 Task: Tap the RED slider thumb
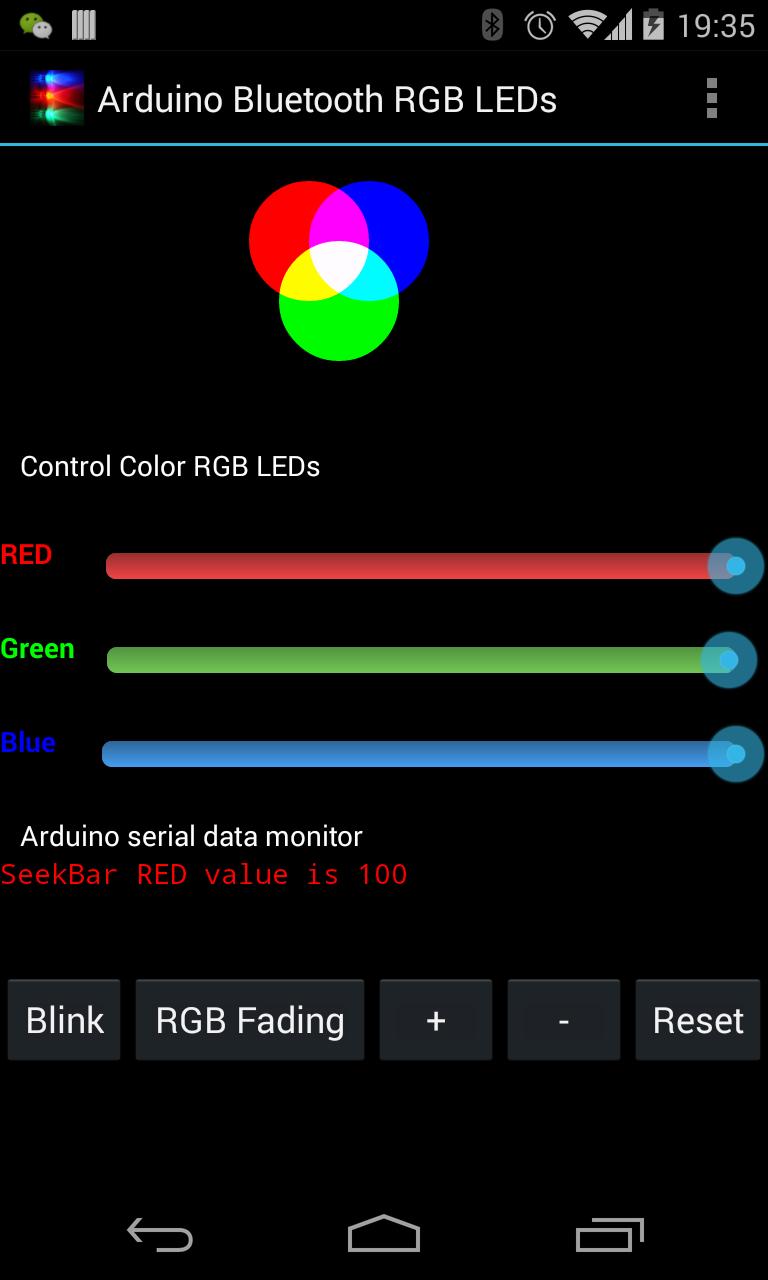[x=735, y=565]
